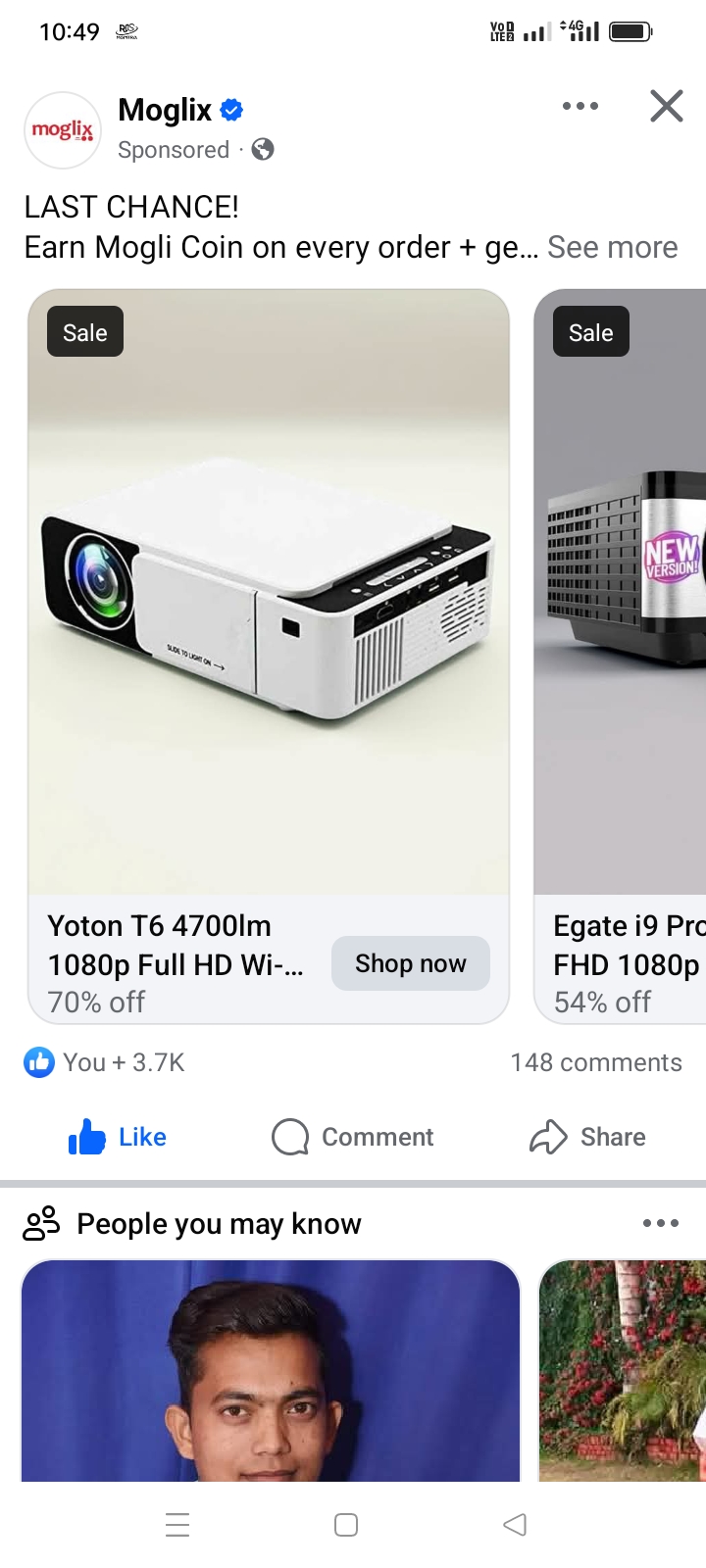Tap Shop now for the Yoton T6

[x=410, y=963]
